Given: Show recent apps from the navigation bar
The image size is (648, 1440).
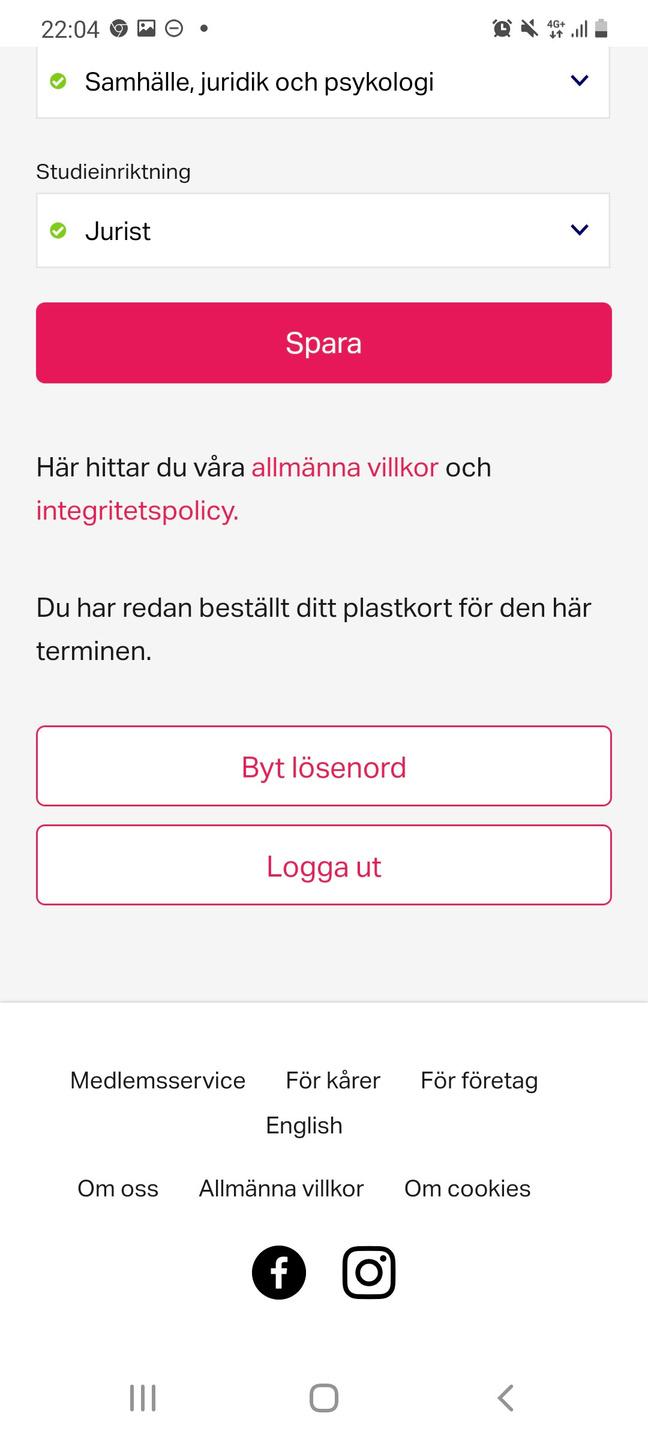Looking at the screenshot, I should [x=143, y=1397].
